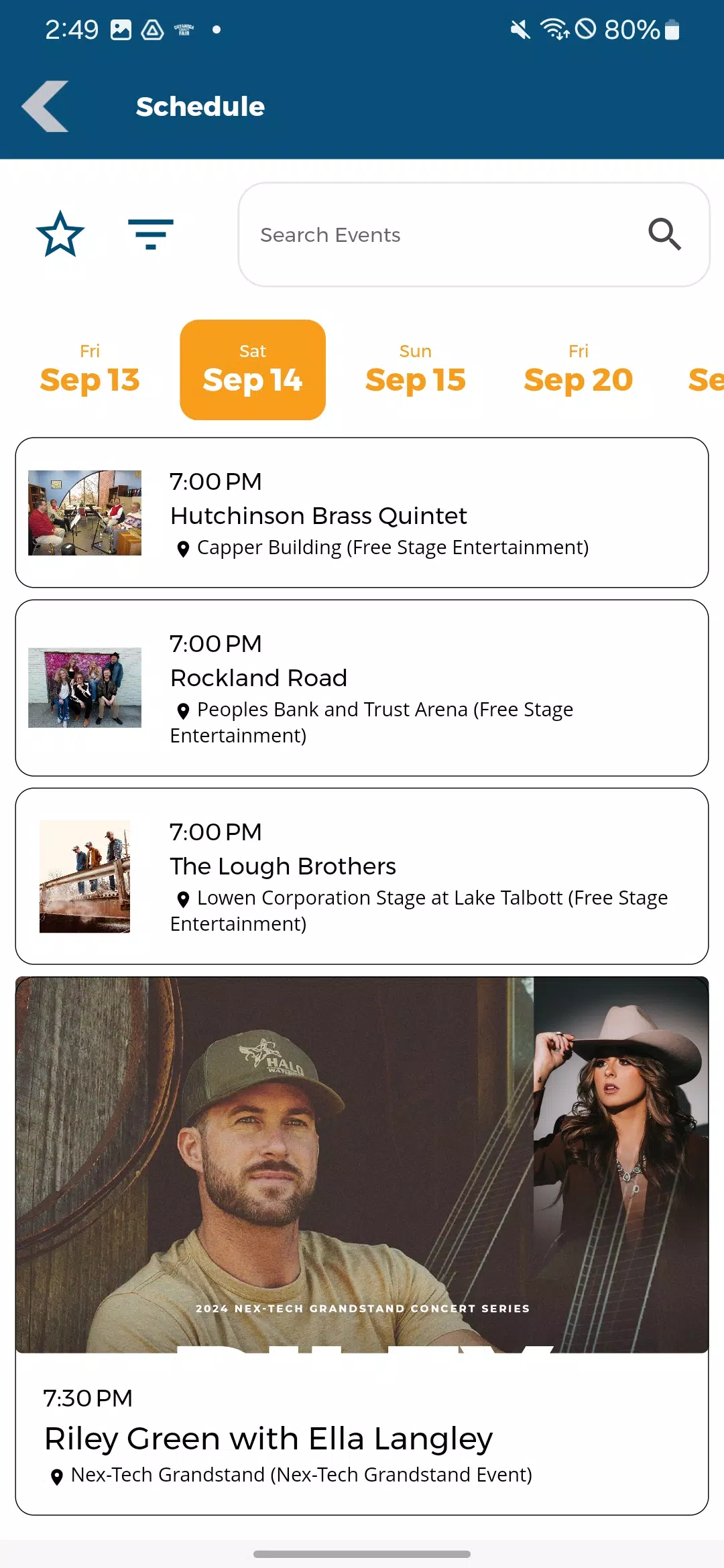Tap the search magnifier icon
Screen dimensions: 724x1568
tap(664, 235)
